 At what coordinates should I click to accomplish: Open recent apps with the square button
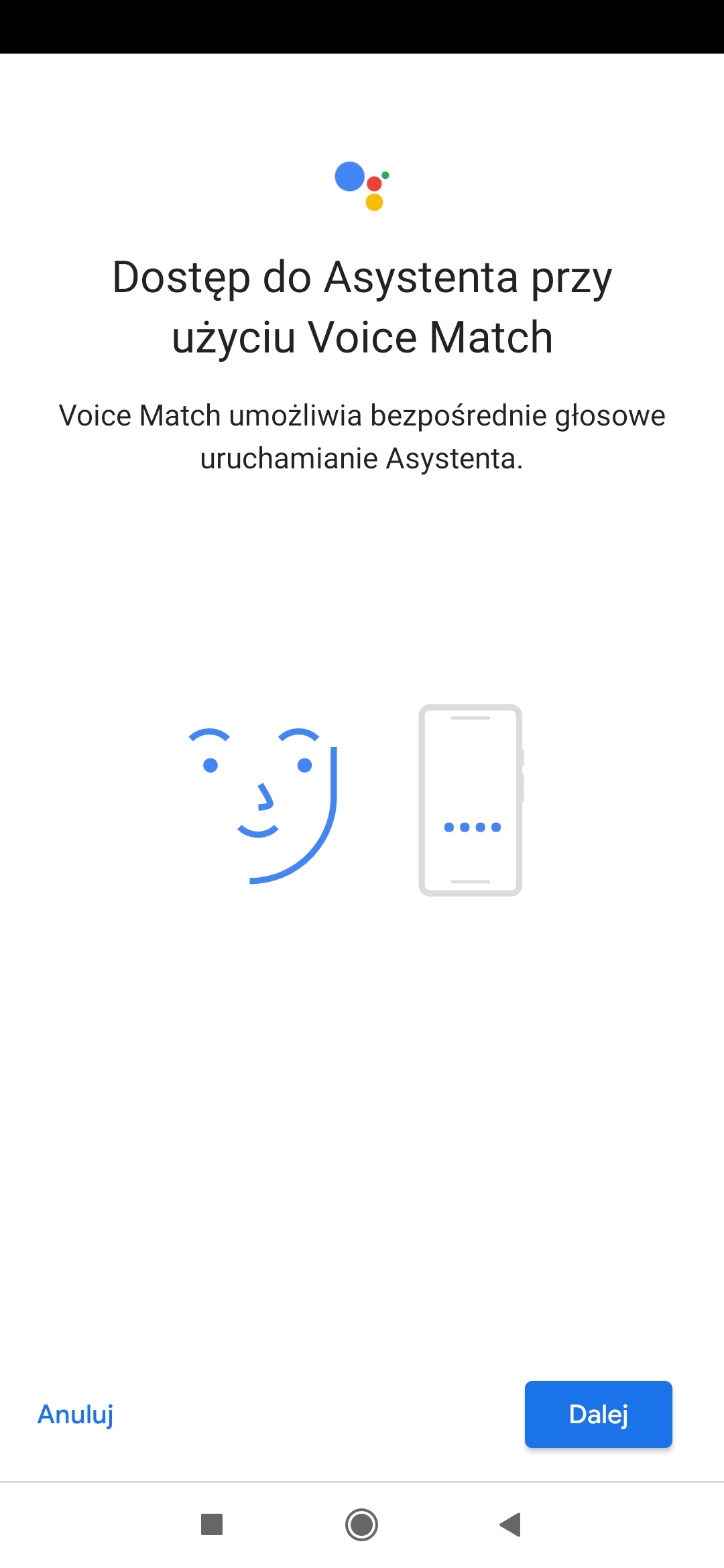[x=212, y=1524]
